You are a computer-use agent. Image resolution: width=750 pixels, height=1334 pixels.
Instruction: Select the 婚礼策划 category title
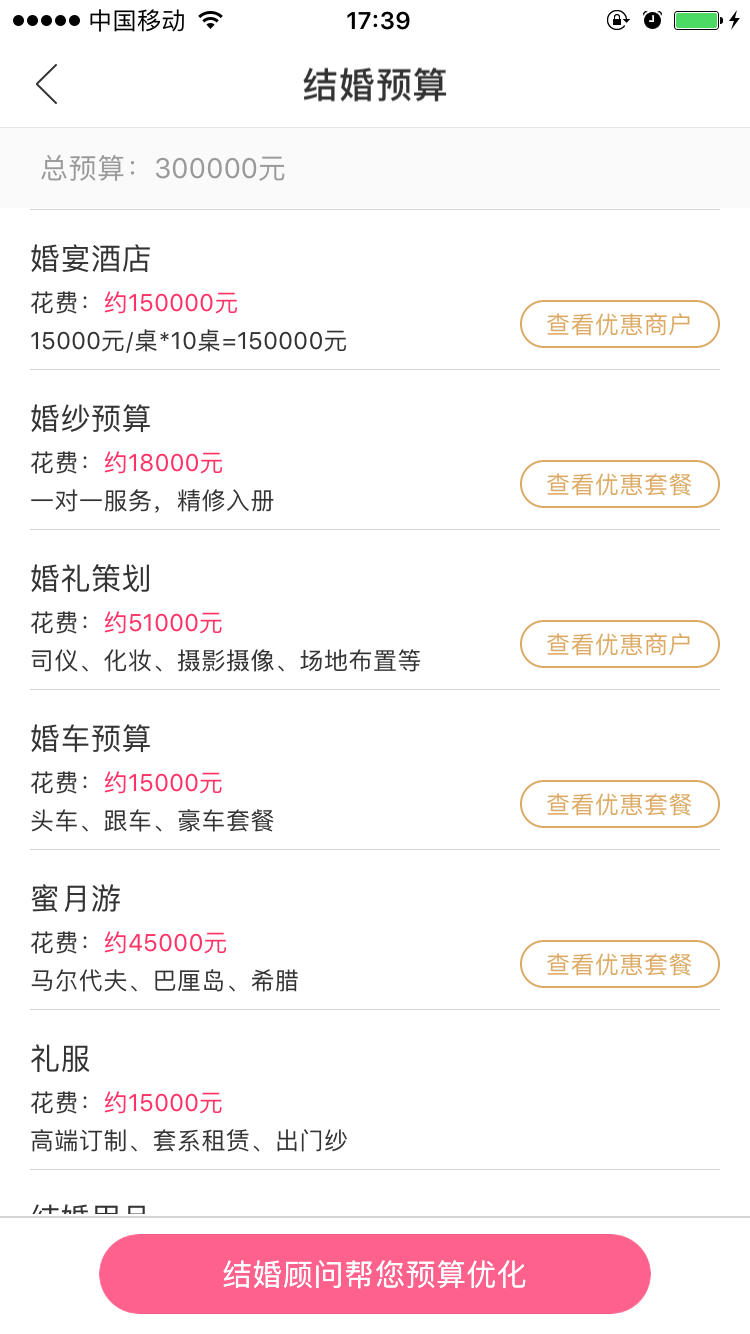[89, 578]
